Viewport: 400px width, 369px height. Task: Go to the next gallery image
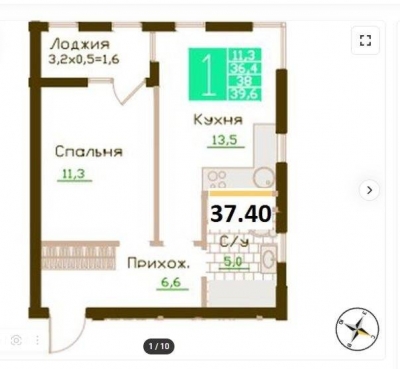pyautogui.click(x=369, y=190)
